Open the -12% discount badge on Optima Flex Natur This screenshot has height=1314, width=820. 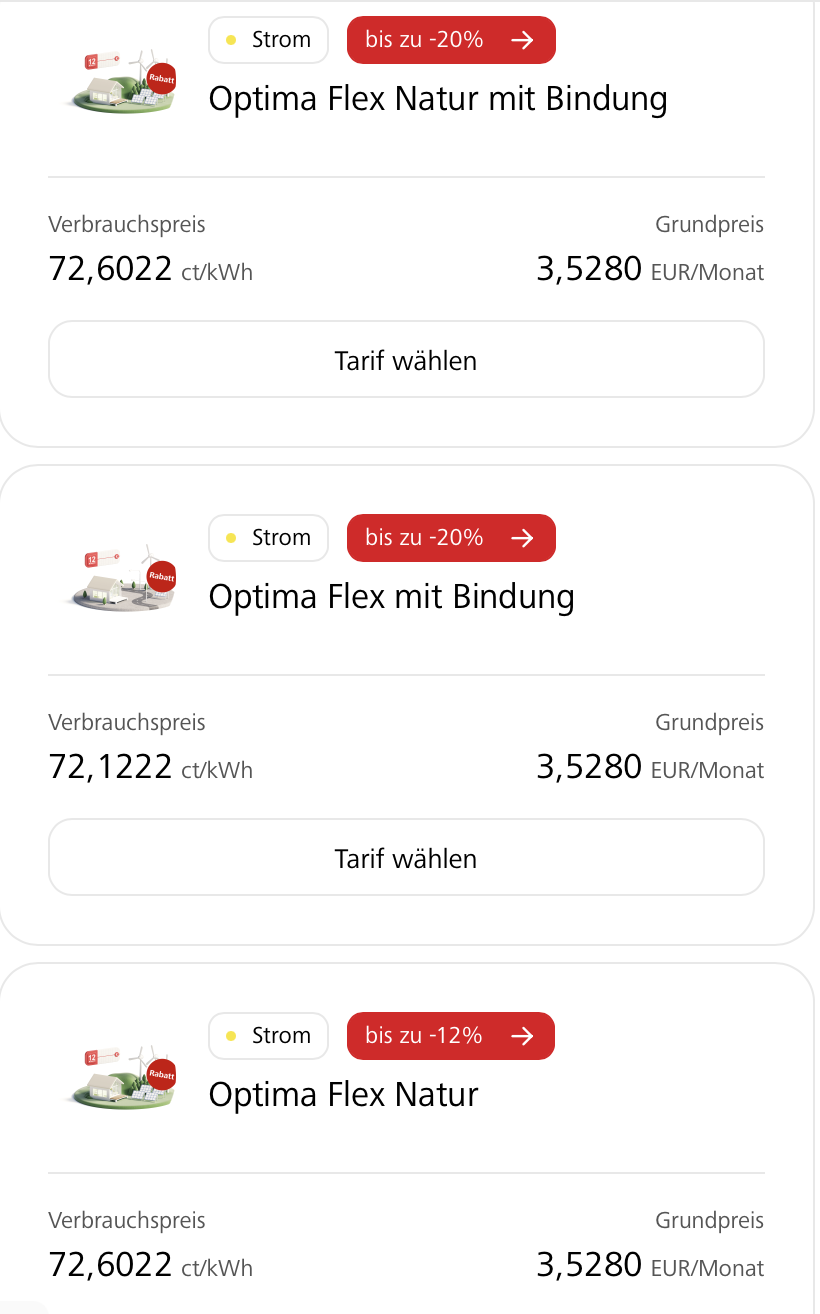click(450, 1036)
